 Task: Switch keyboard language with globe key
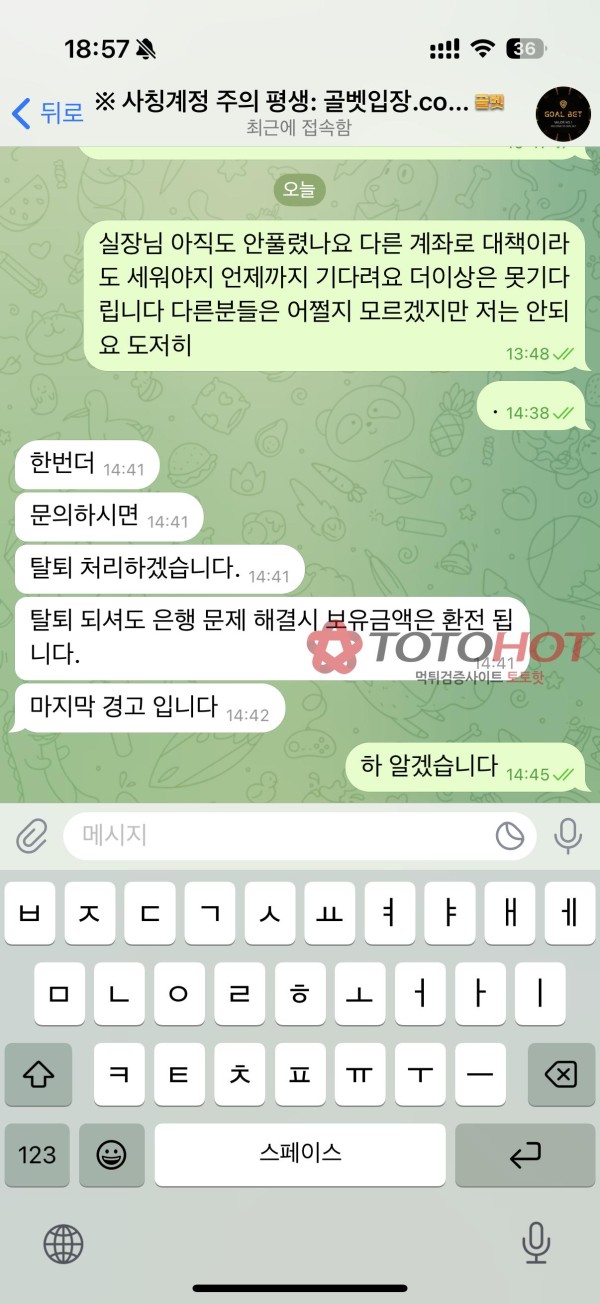pos(63,1244)
